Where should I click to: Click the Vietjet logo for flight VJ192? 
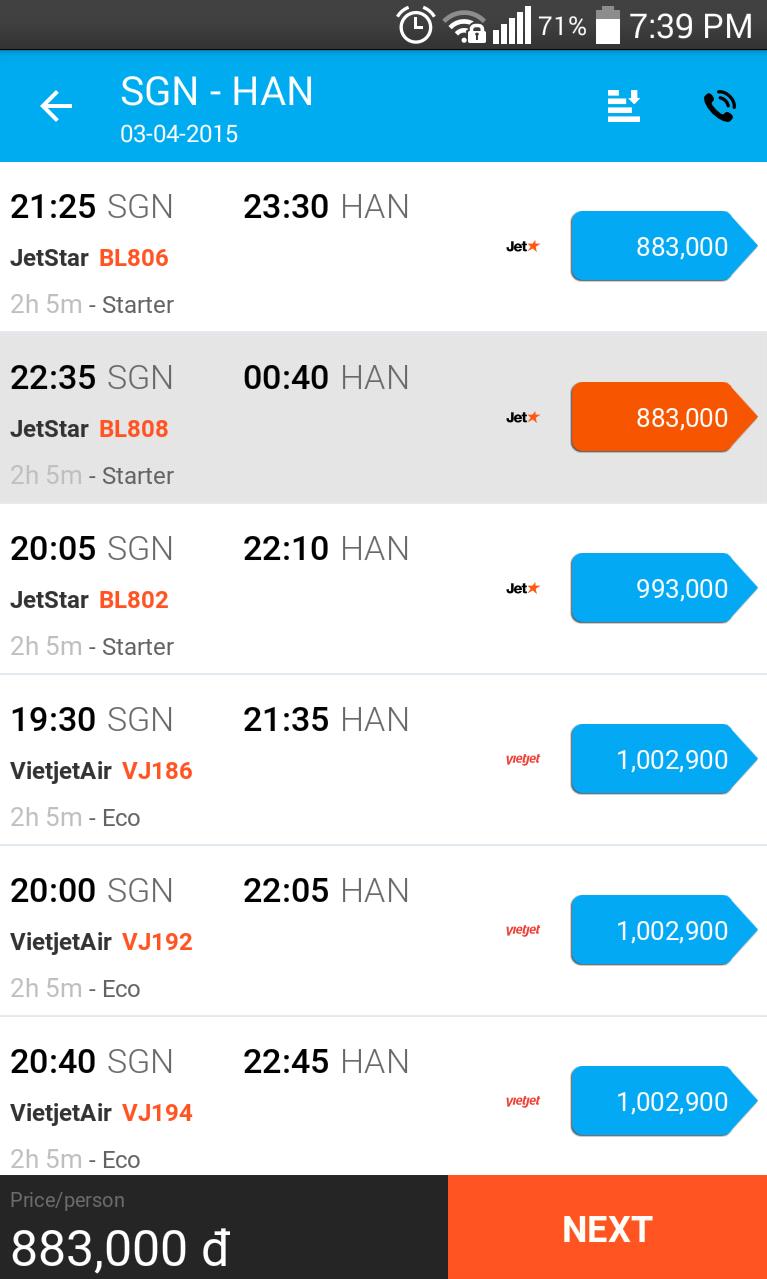[x=524, y=930]
